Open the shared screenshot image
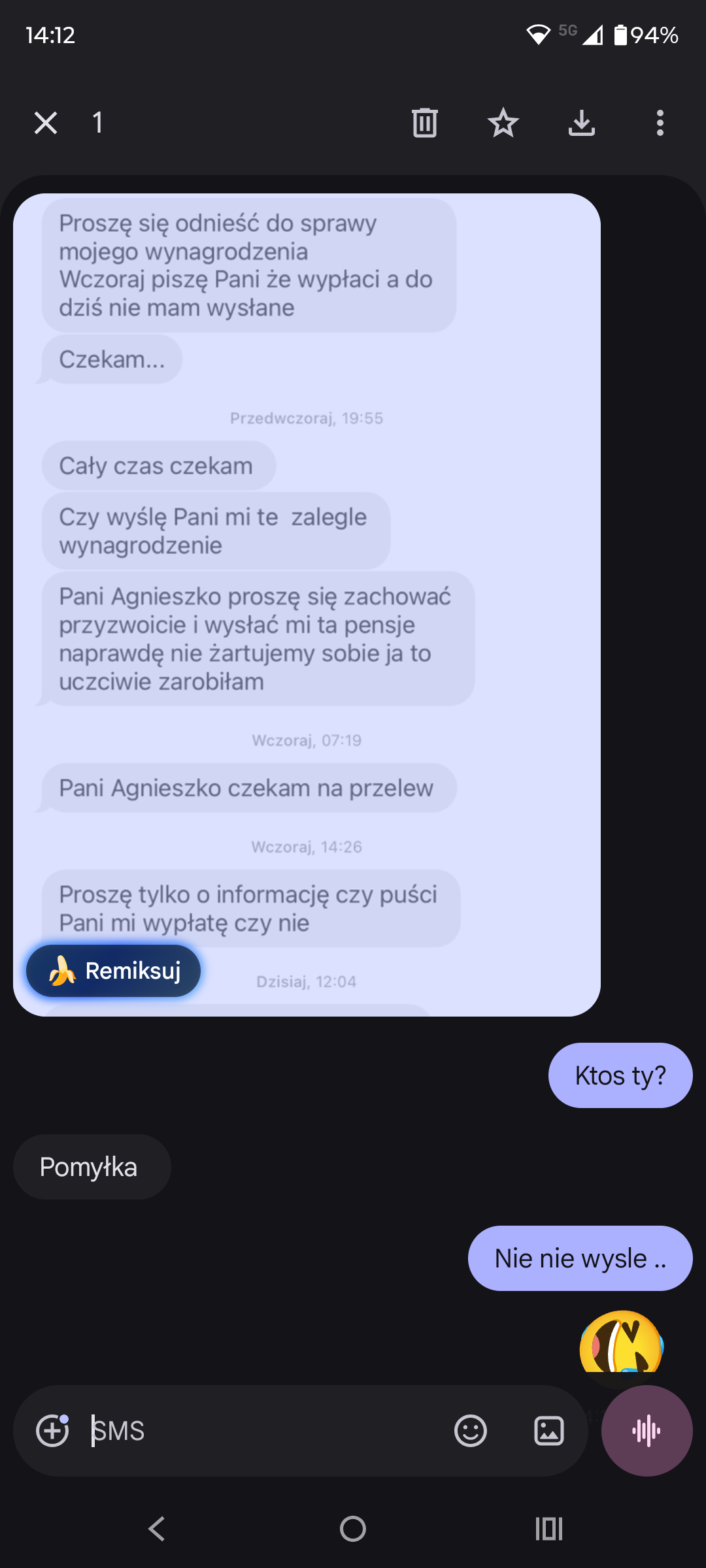The width and height of the screenshot is (706, 1568). [x=307, y=604]
